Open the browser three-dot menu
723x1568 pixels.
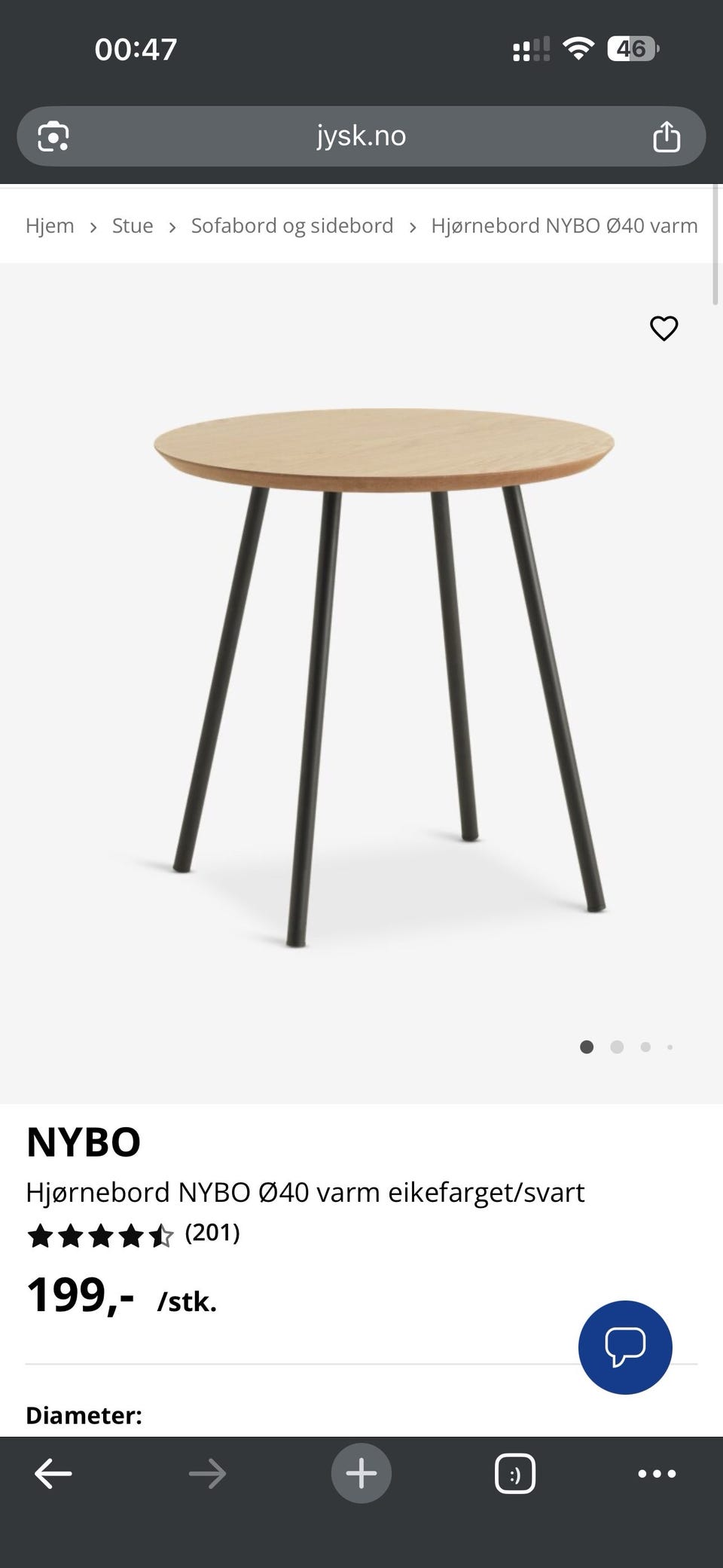click(x=657, y=1473)
